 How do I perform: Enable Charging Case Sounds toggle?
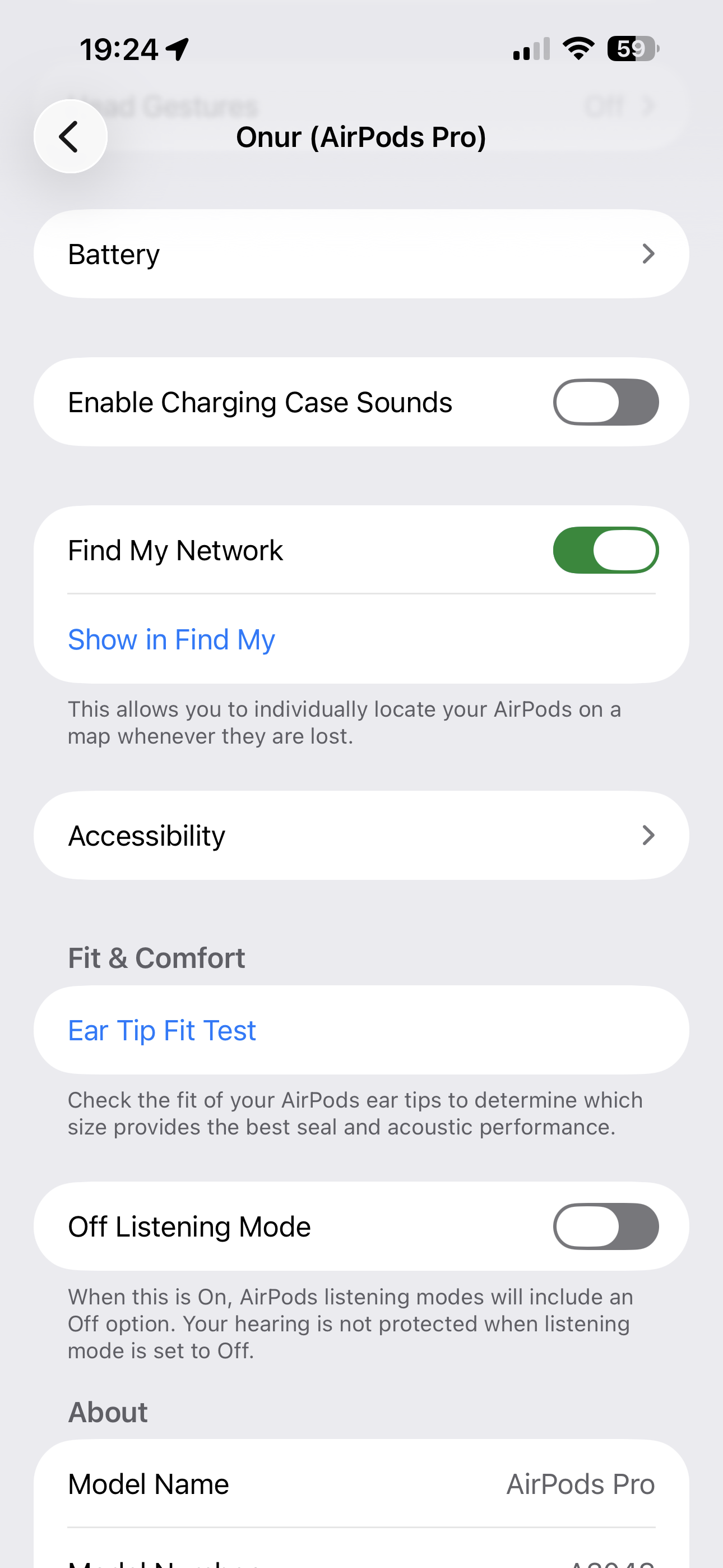(x=605, y=402)
